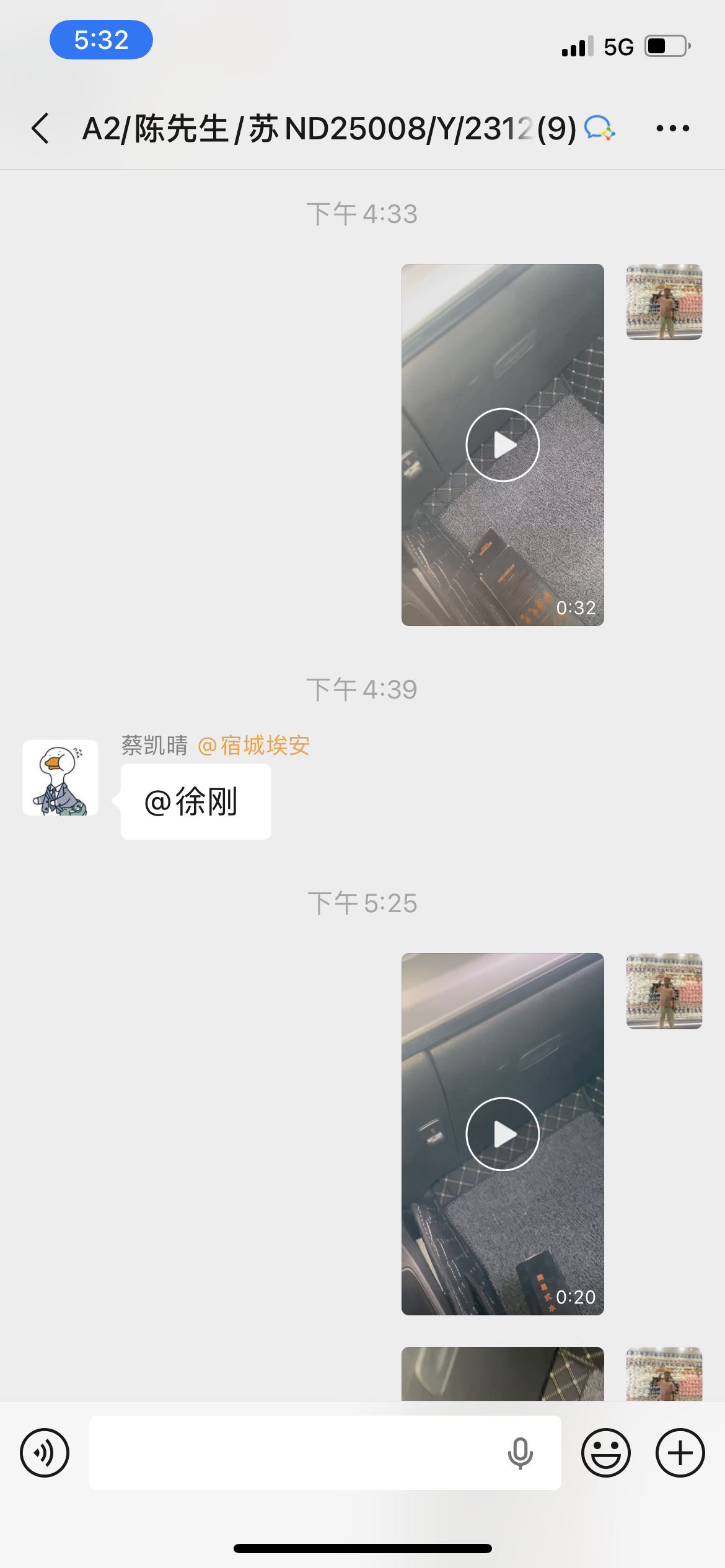Open the partially visible video at the bottom

coord(503,1374)
